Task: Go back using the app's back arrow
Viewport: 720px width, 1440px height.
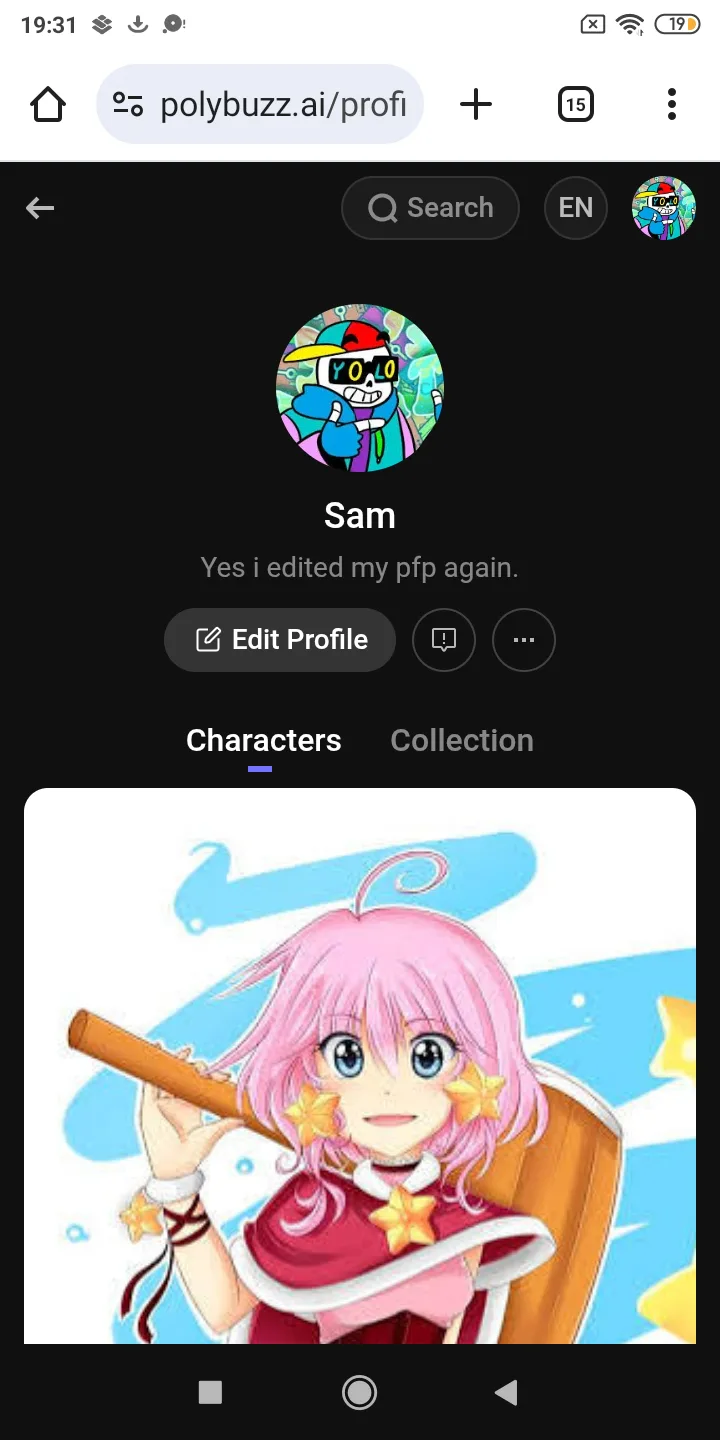Action: tap(40, 208)
